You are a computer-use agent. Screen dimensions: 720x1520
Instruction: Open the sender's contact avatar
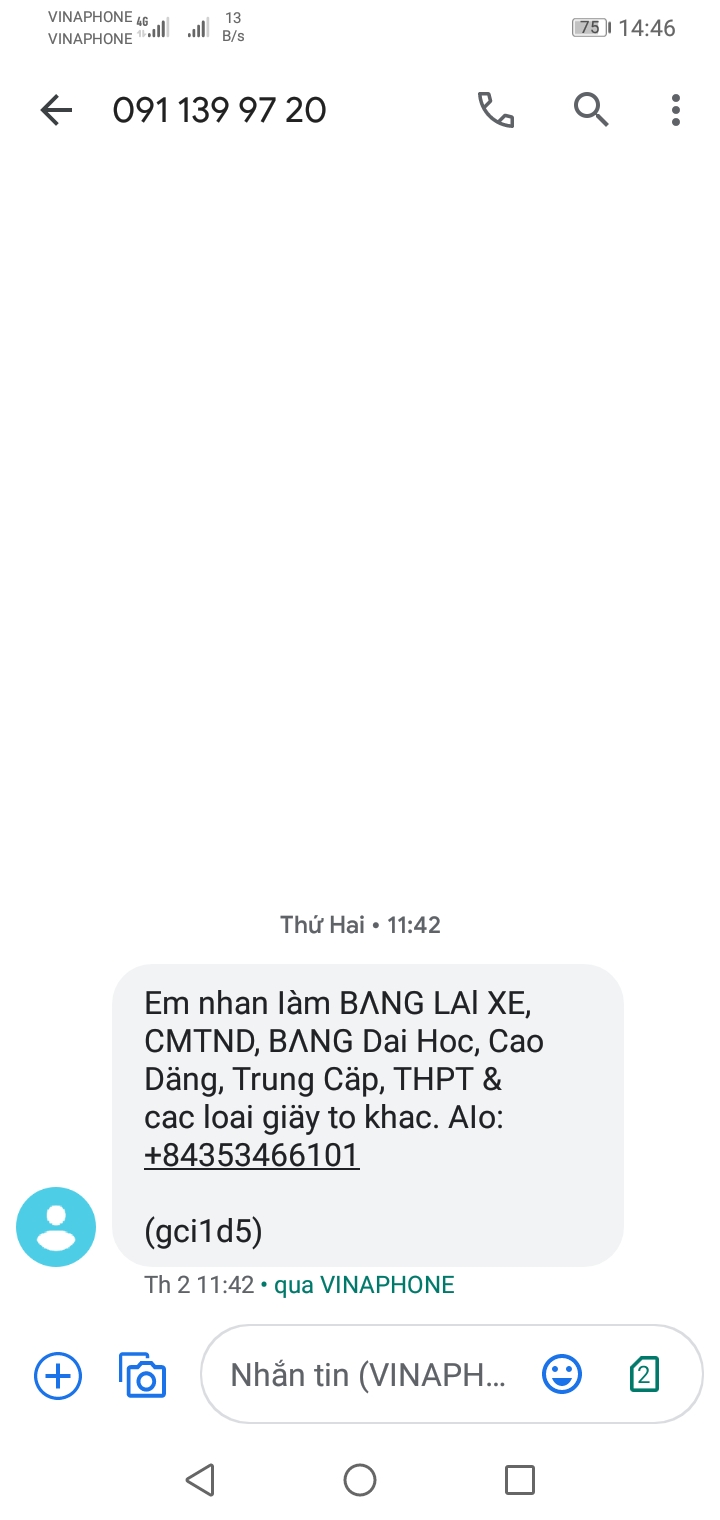pos(56,1227)
